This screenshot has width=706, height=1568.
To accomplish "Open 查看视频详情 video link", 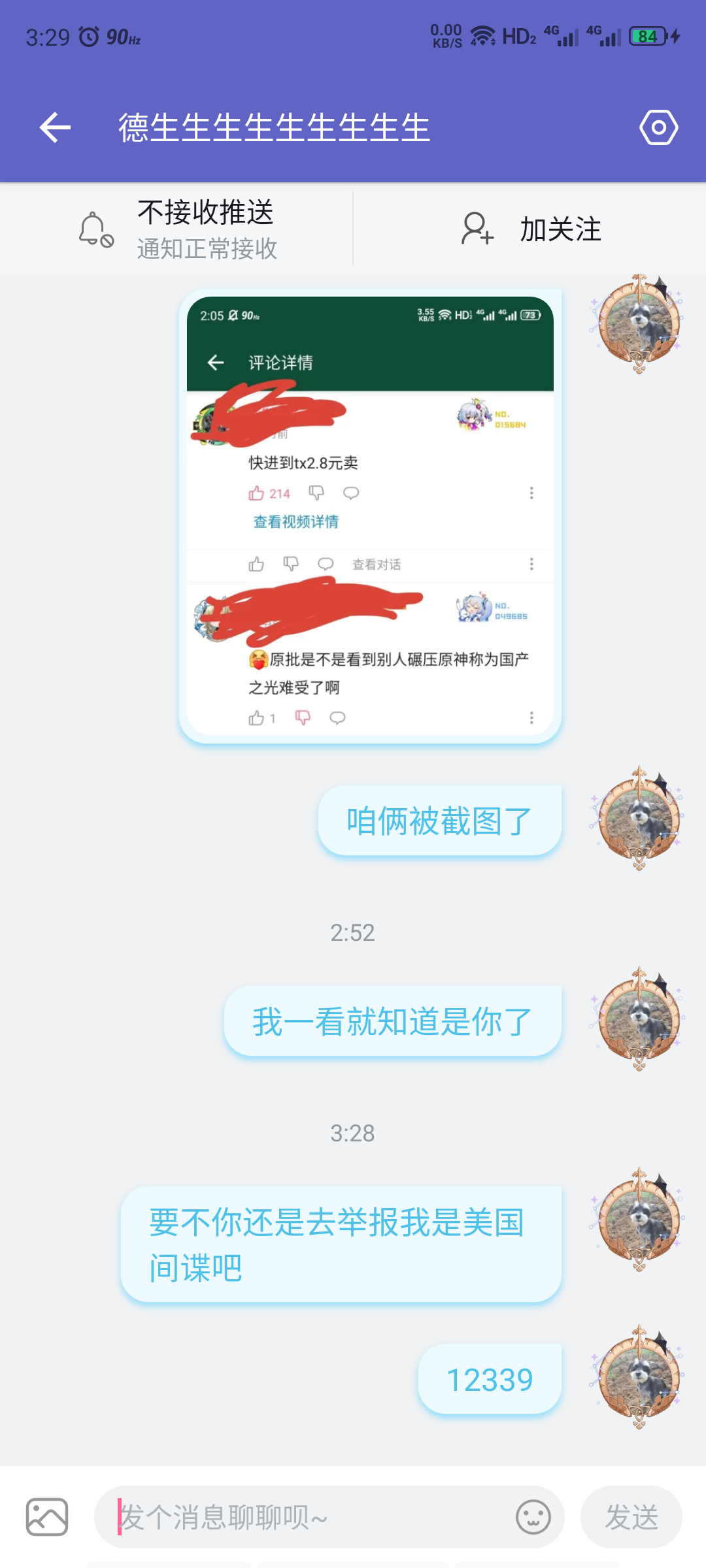I will point(295,521).
